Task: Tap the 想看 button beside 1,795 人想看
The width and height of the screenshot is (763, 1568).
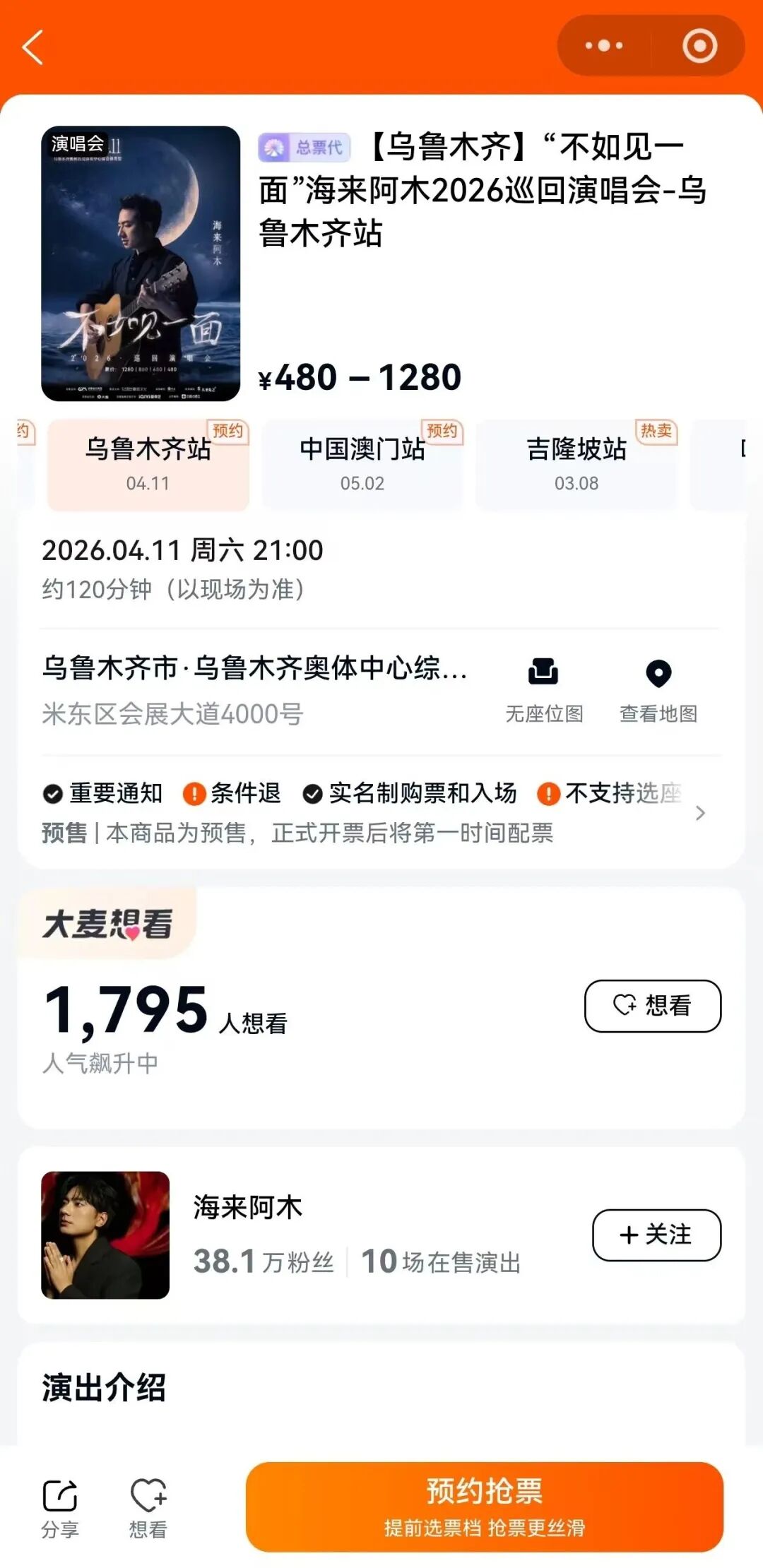Action: pyautogui.click(x=652, y=1005)
